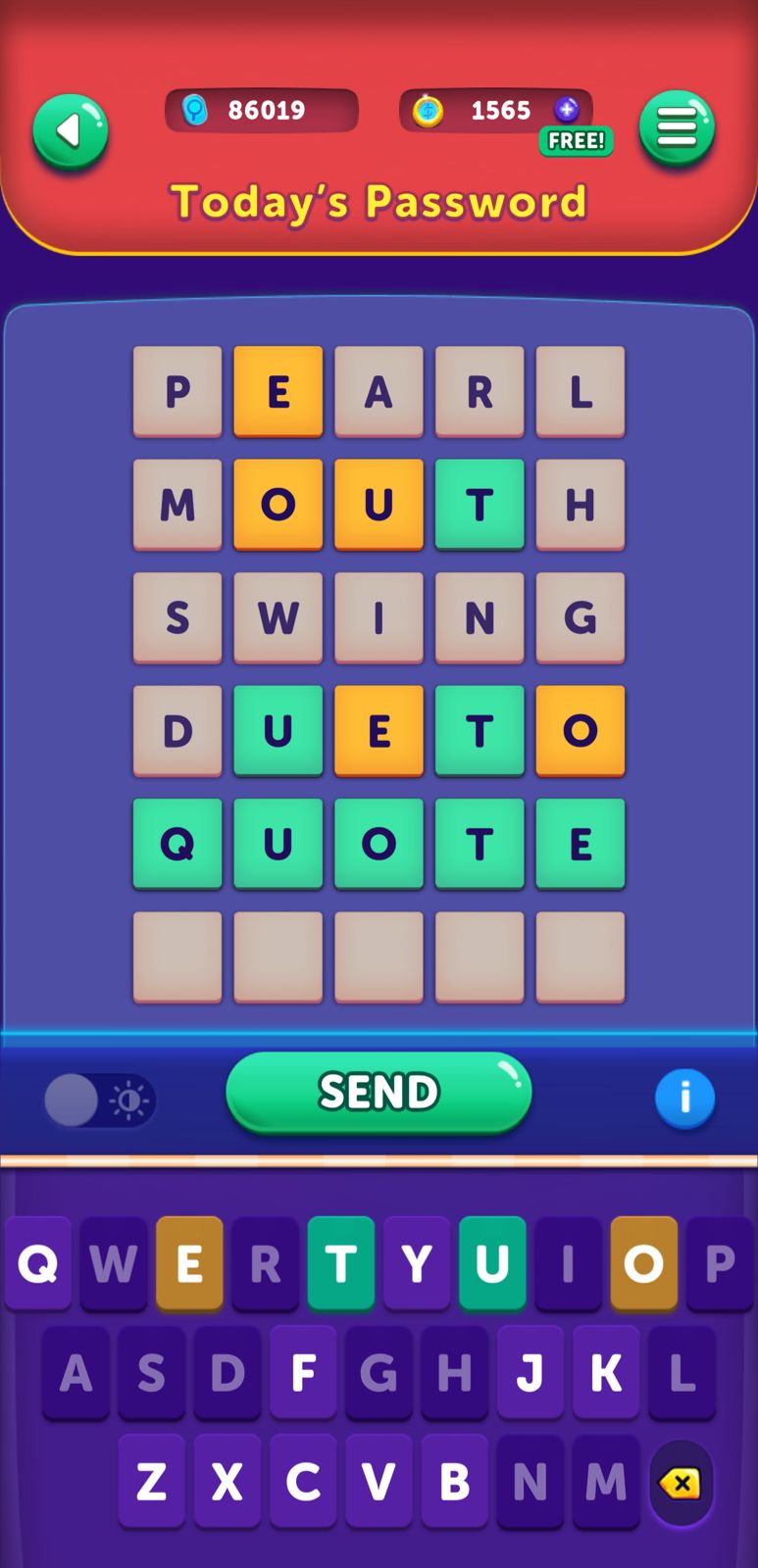The width and height of the screenshot is (758, 1568).
Task: Open the green hamburger menu
Action: [x=677, y=127]
